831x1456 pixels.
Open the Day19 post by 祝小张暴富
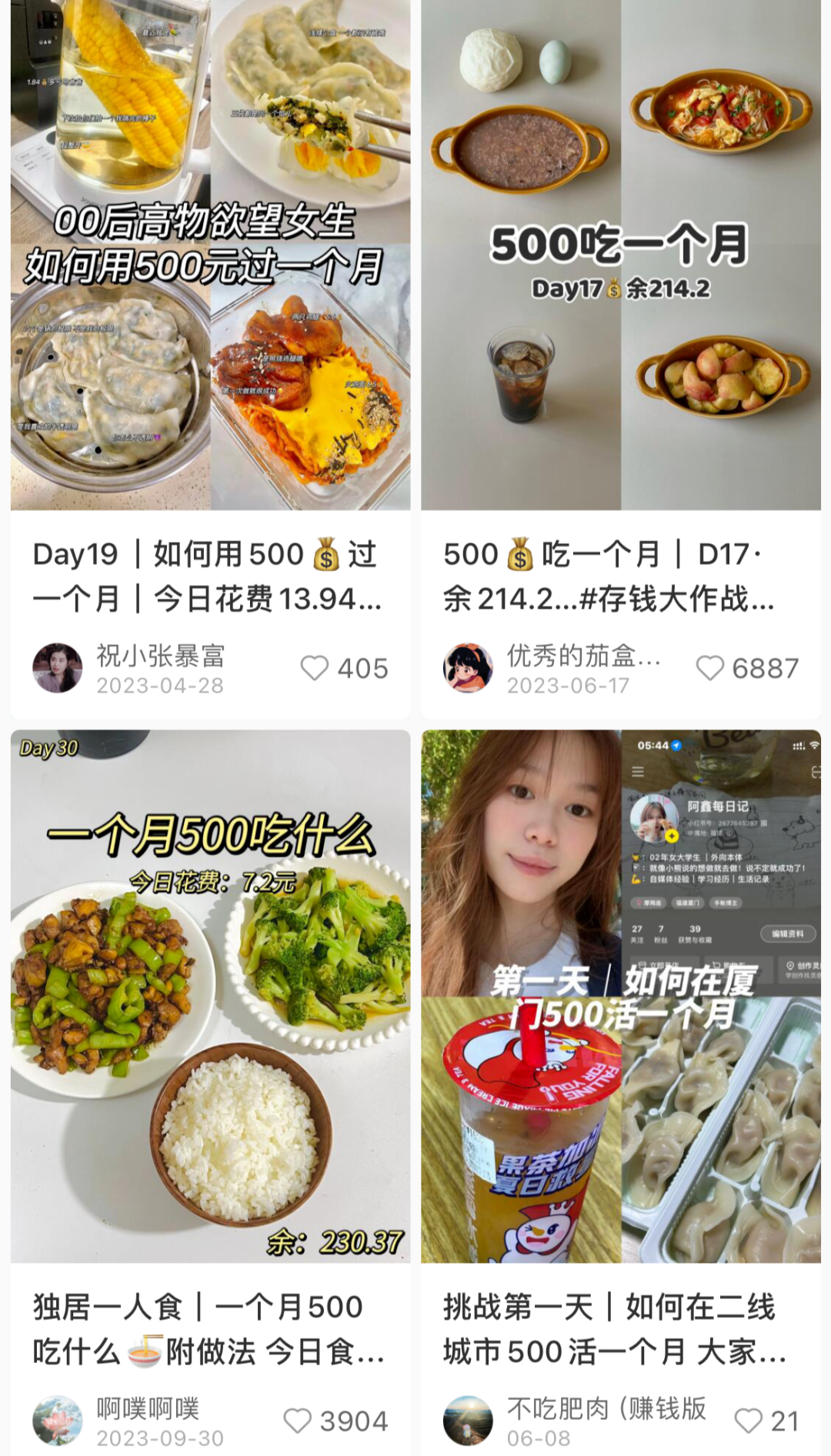(x=210, y=254)
